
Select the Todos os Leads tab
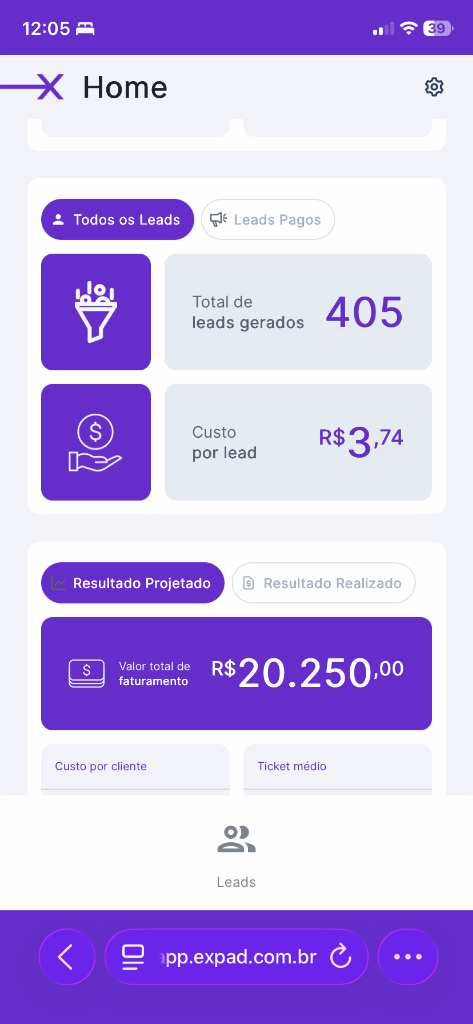coord(118,219)
